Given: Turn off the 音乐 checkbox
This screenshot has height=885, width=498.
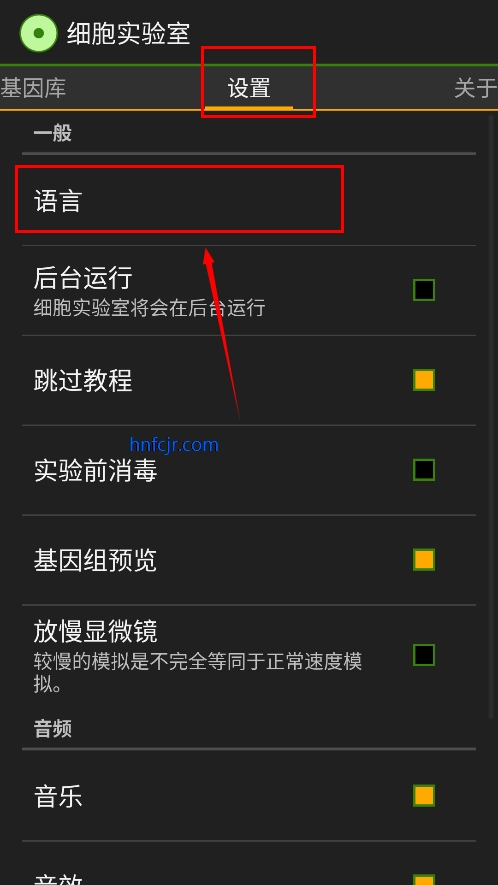Looking at the screenshot, I should 423,796.
